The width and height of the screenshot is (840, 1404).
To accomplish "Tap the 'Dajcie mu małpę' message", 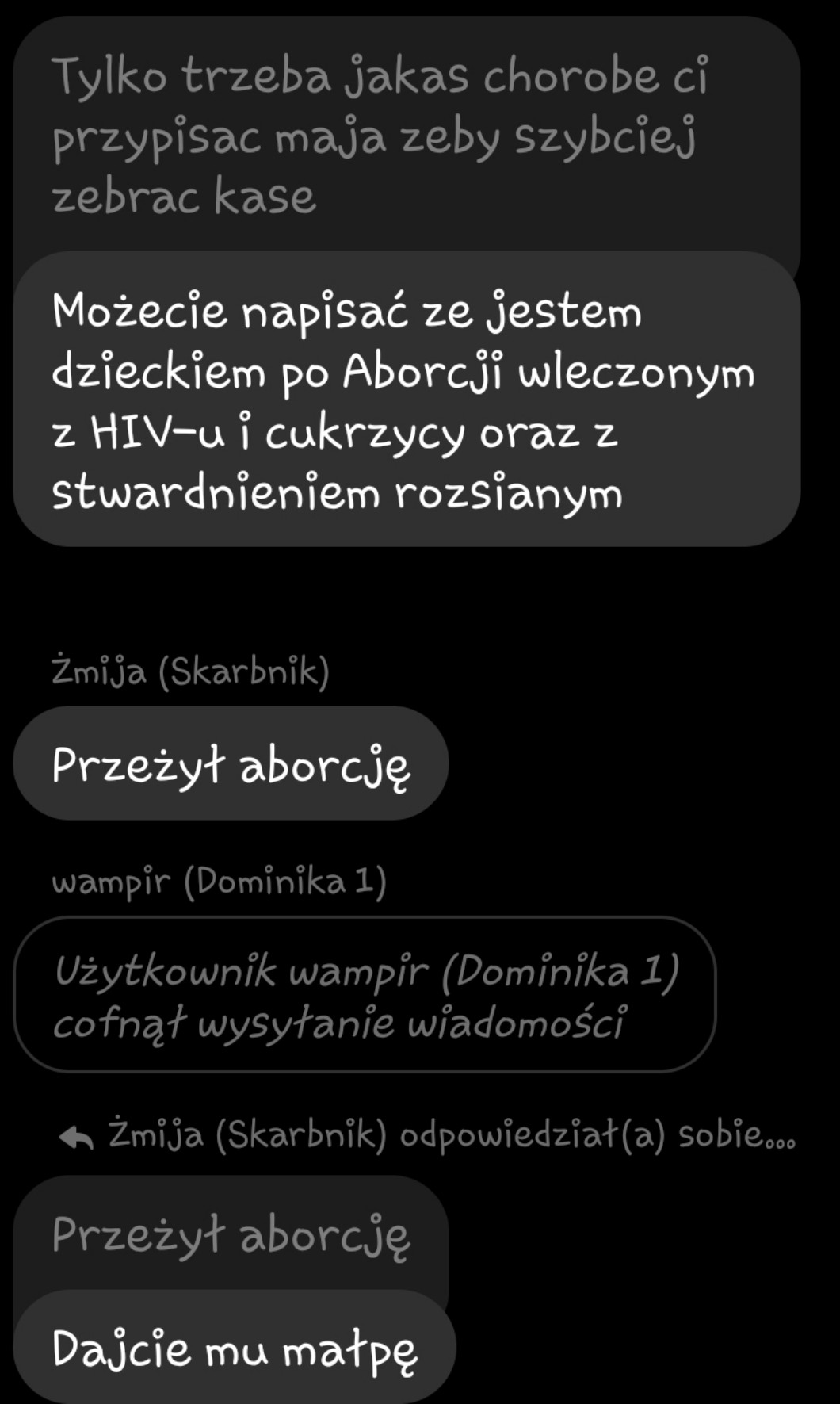I will point(234,1348).
